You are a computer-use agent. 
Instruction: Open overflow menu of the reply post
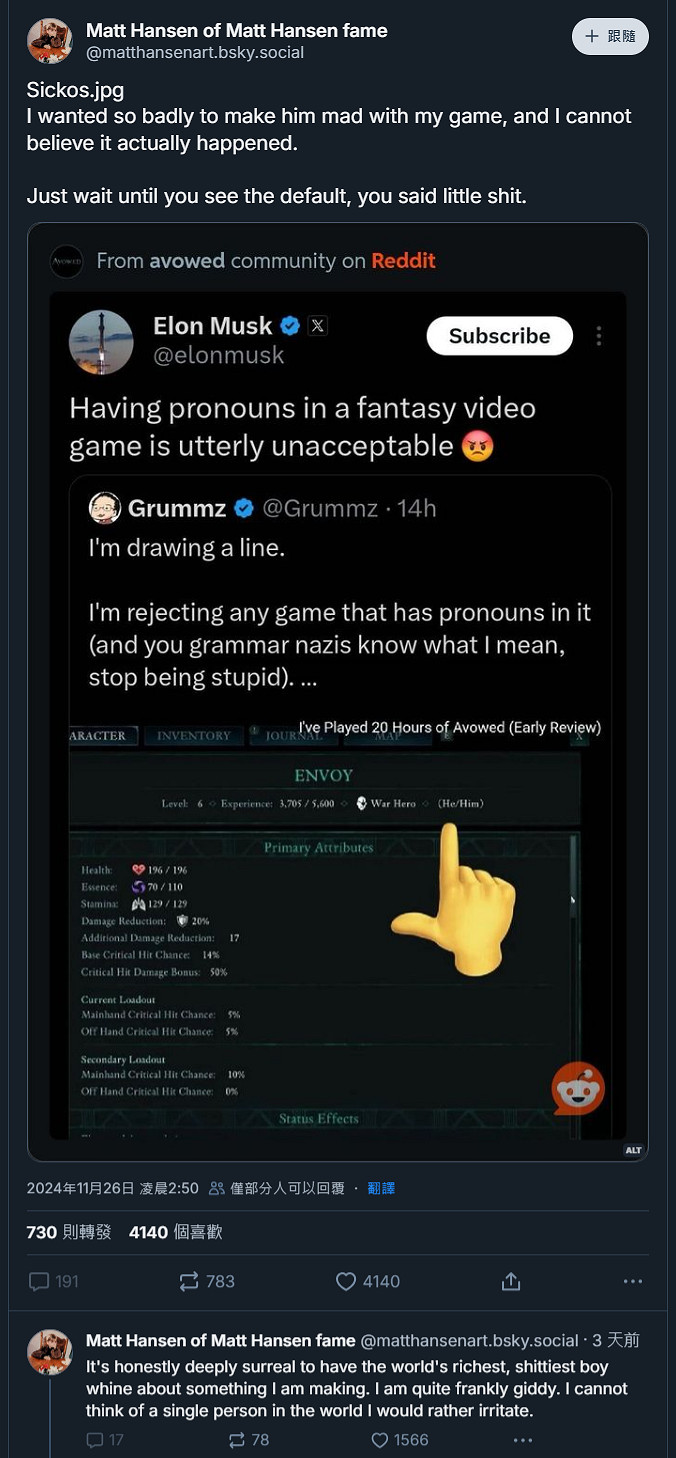[523, 1440]
